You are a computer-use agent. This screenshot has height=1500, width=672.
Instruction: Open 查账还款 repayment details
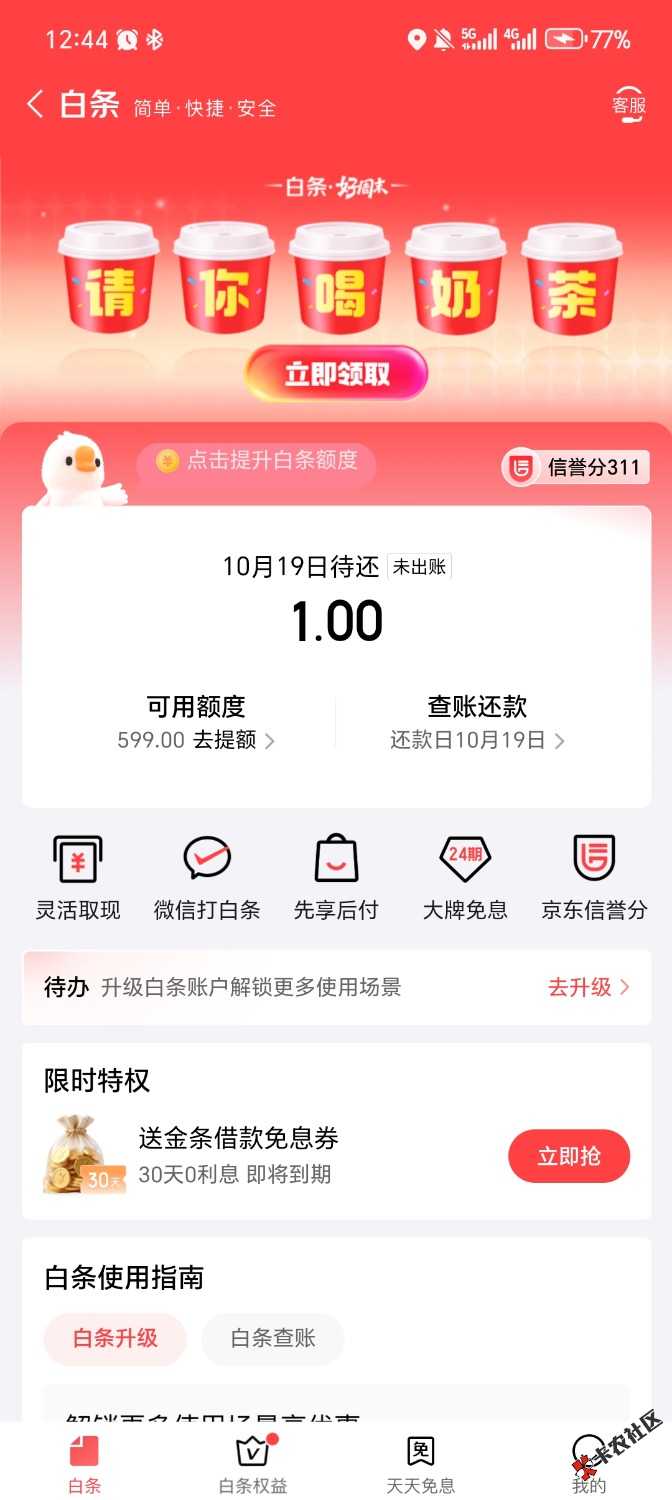coord(477,723)
